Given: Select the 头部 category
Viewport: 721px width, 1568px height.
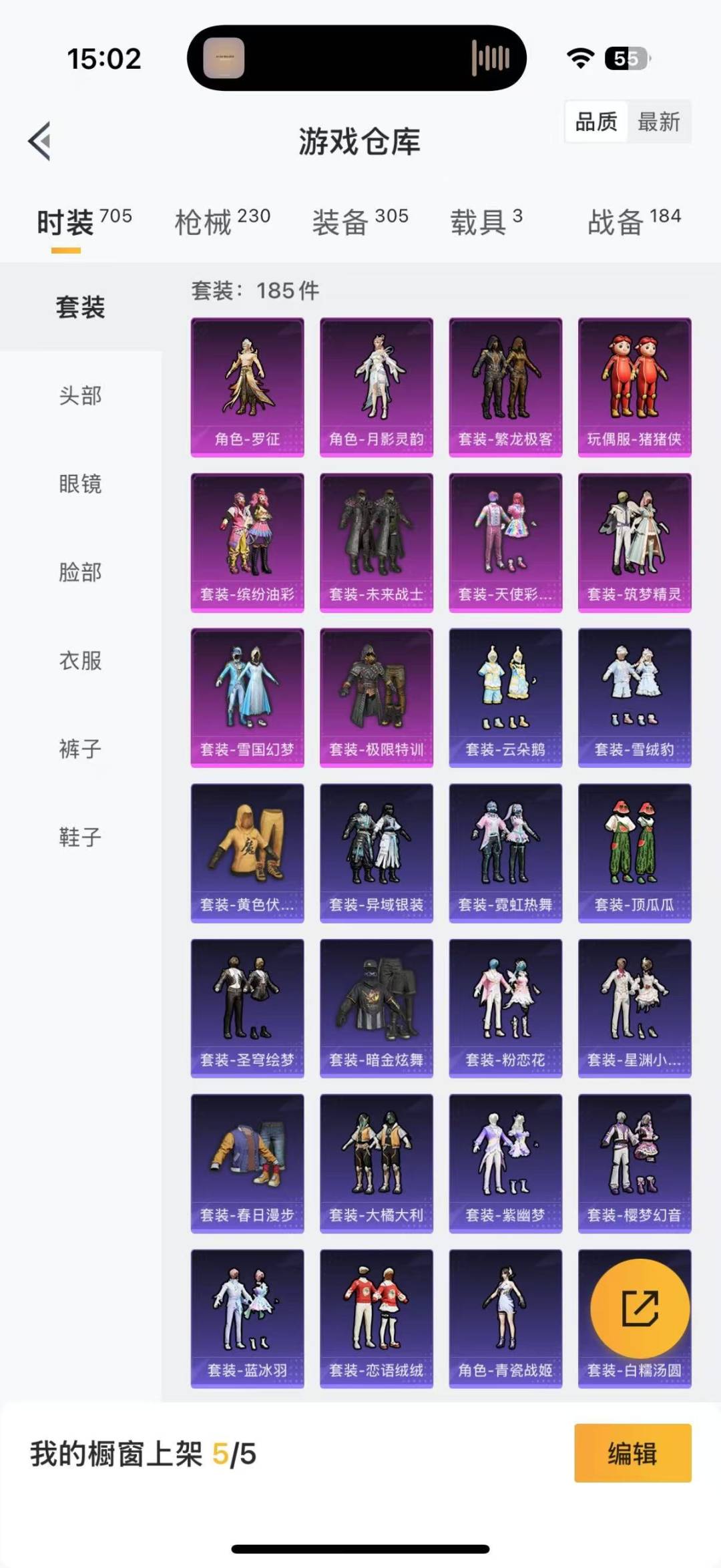Looking at the screenshot, I should click(80, 395).
